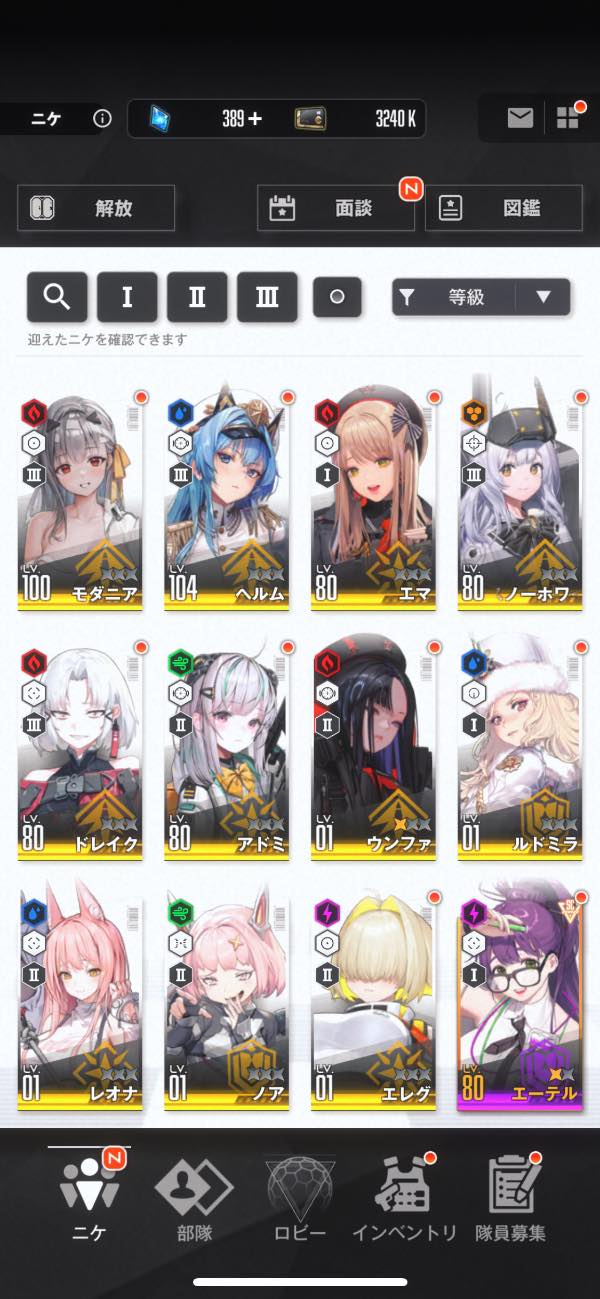This screenshot has width=600, height=1299.
Task: View the エーテル character card
Action: [520, 1000]
